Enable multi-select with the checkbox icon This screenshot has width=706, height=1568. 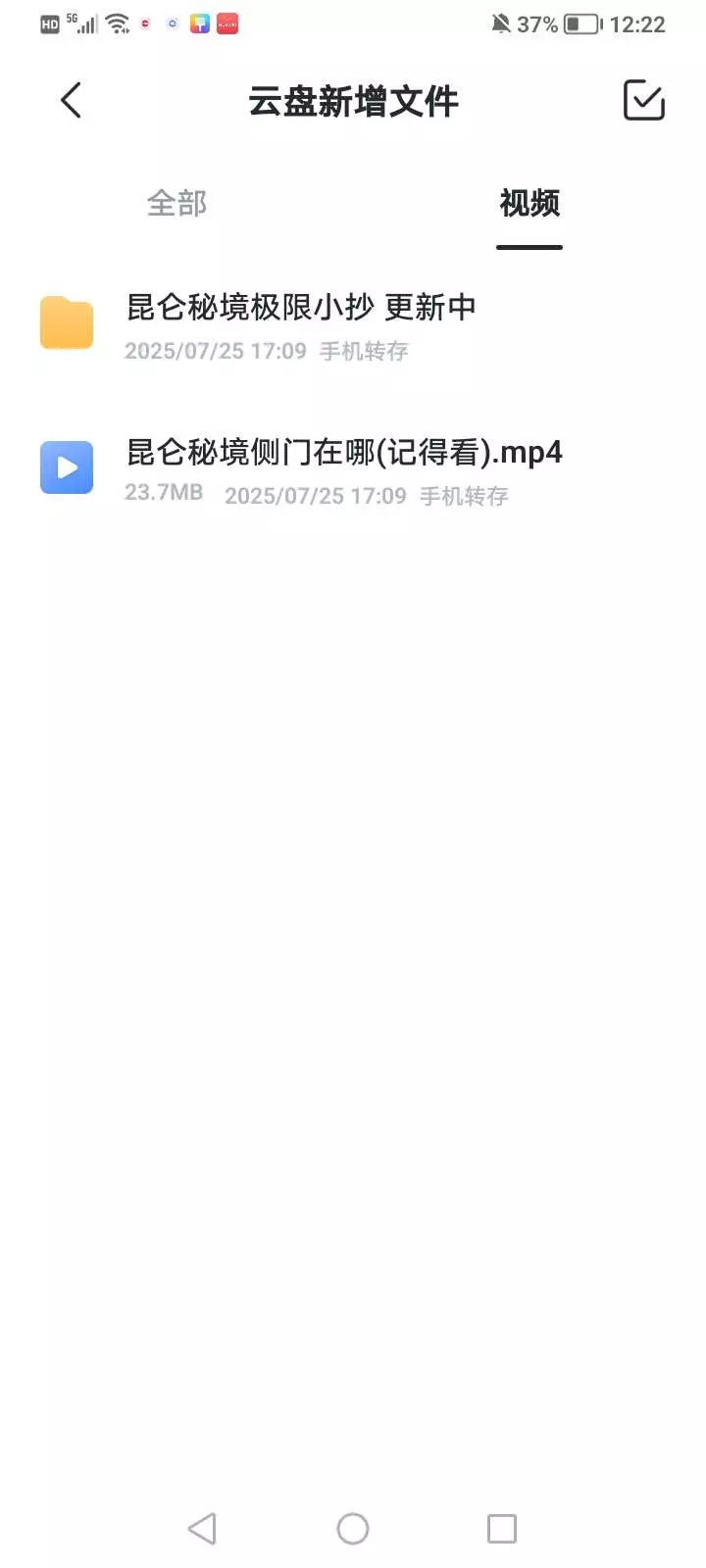coord(644,100)
